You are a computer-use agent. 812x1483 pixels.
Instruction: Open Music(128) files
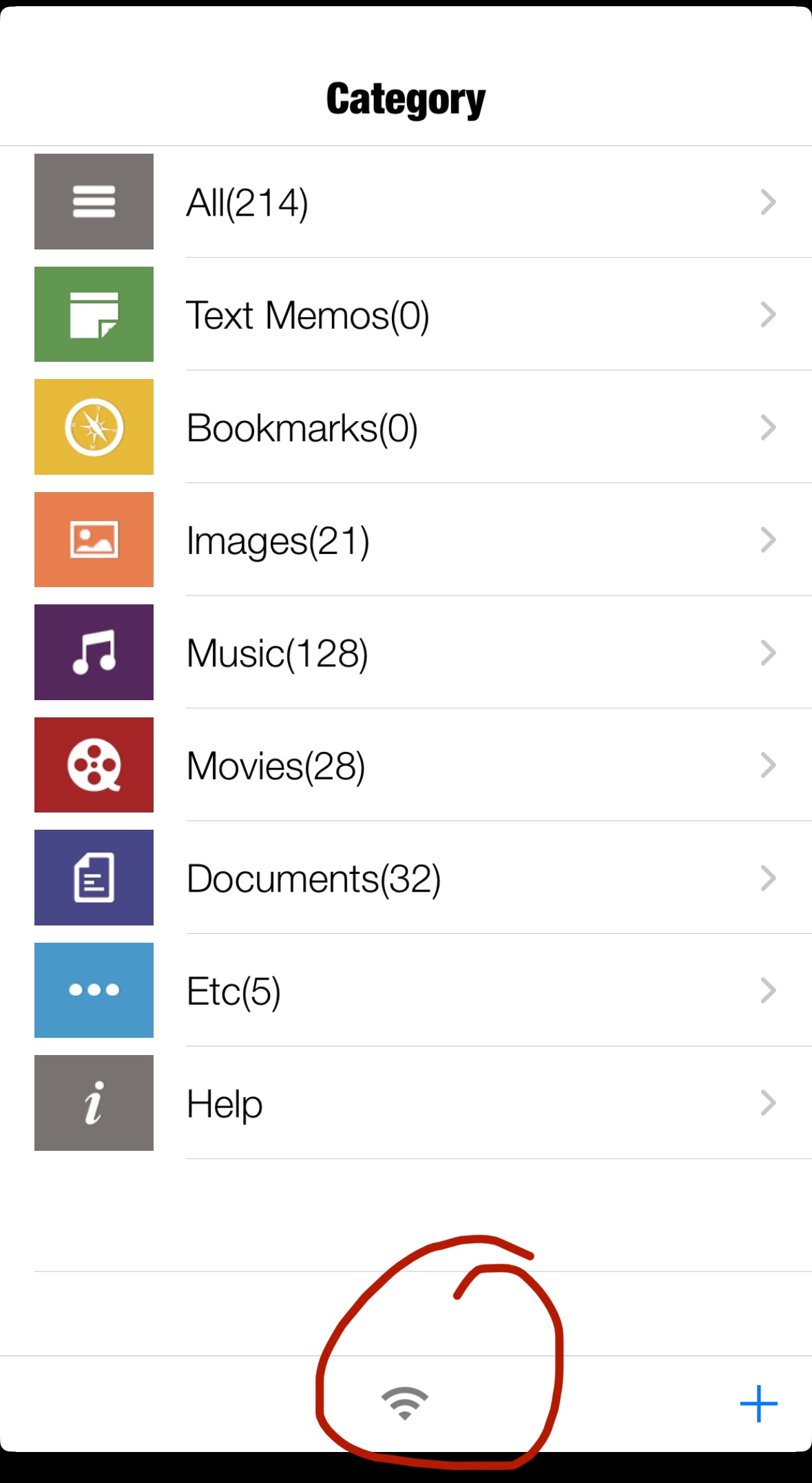click(423, 653)
